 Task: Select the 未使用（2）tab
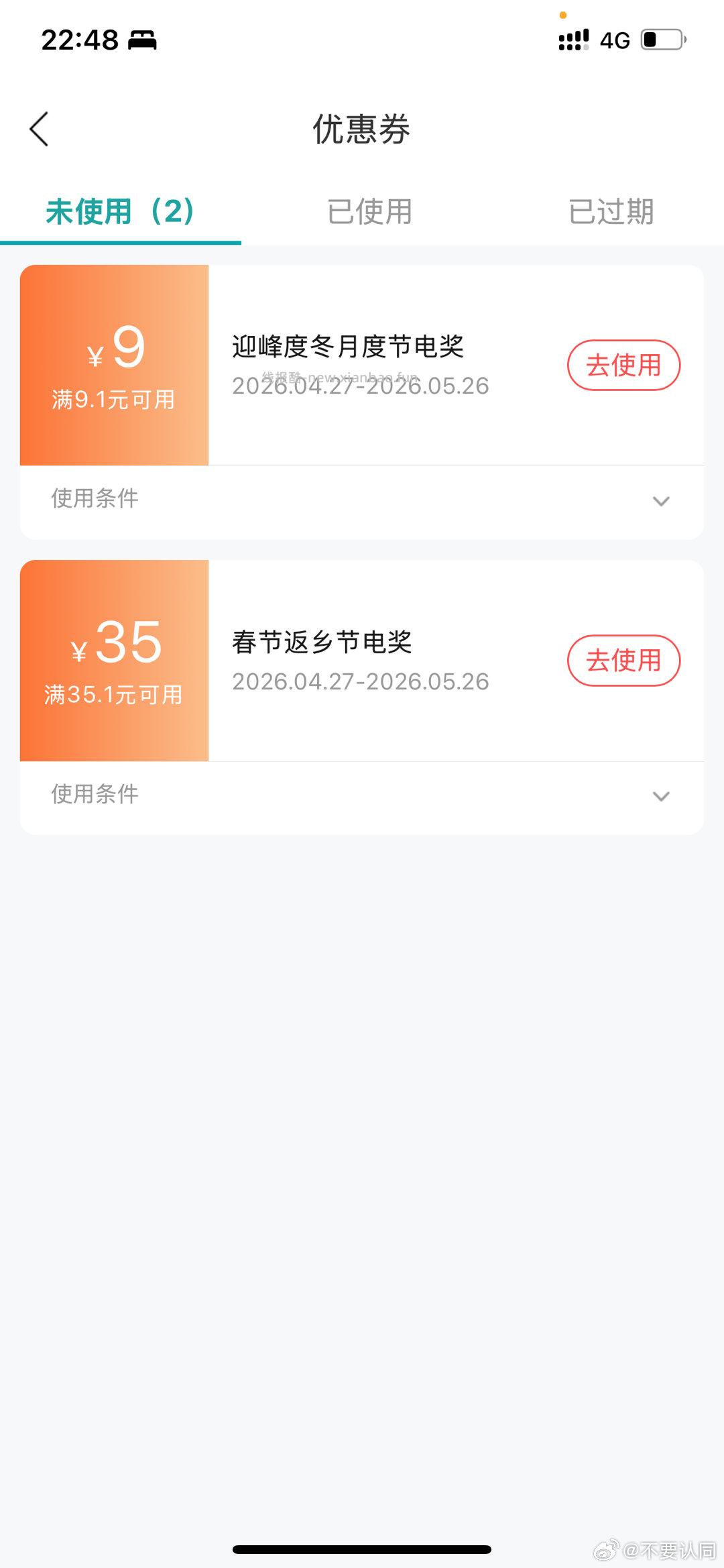pyautogui.click(x=119, y=210)
